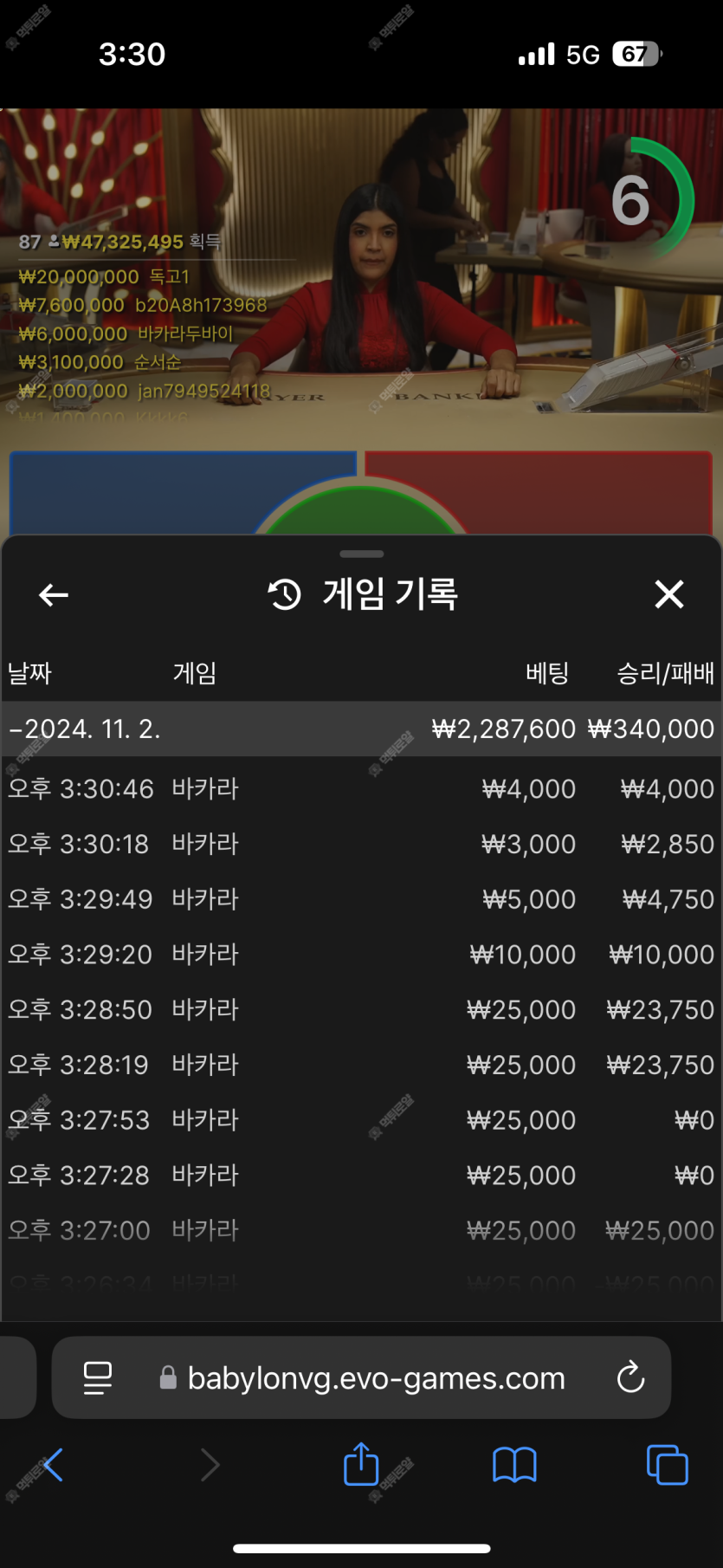
Task: Open the 오후 3:29:20 baccarat record
Action: (361, 955)
